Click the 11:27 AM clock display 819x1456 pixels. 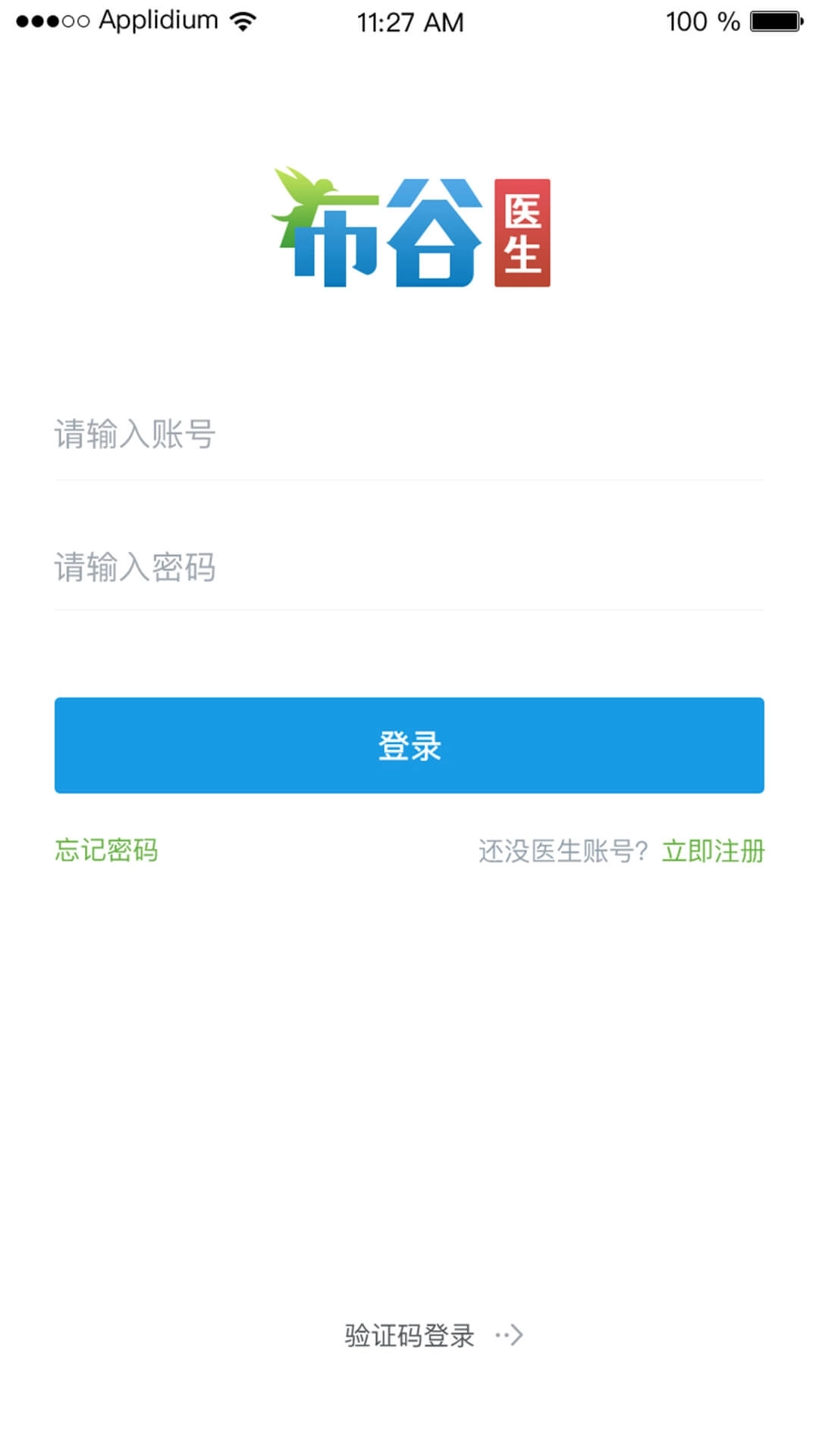(409, 20)
